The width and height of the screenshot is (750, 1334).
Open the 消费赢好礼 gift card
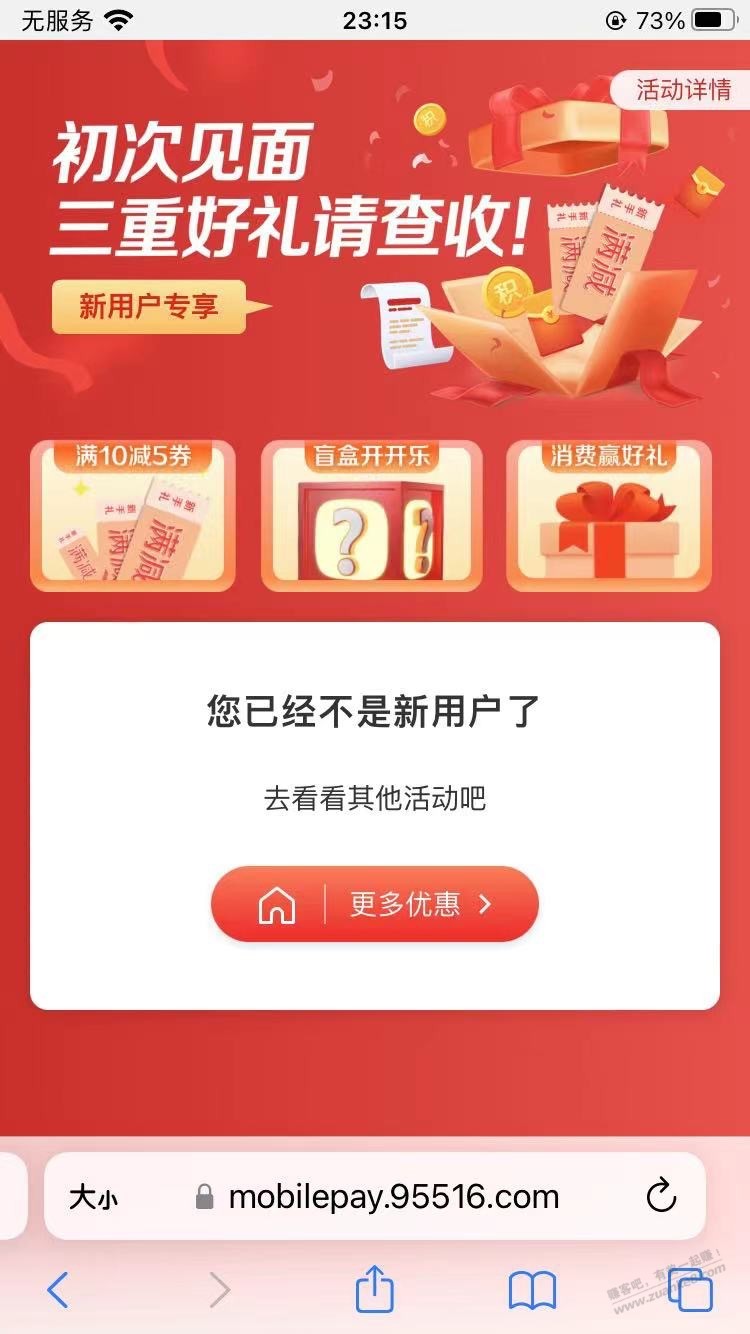coord(608,516)
